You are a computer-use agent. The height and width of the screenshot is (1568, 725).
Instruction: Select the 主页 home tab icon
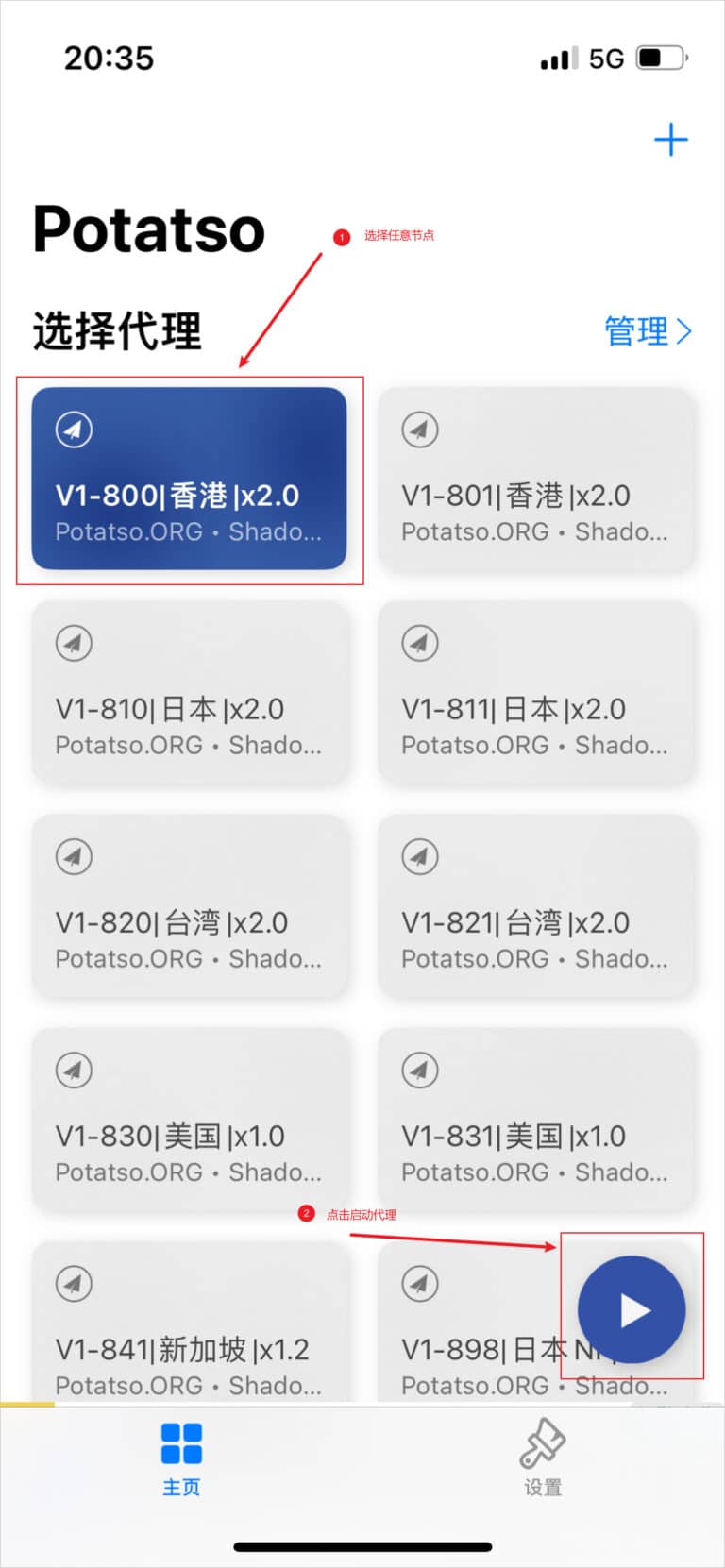point(181,1444)
